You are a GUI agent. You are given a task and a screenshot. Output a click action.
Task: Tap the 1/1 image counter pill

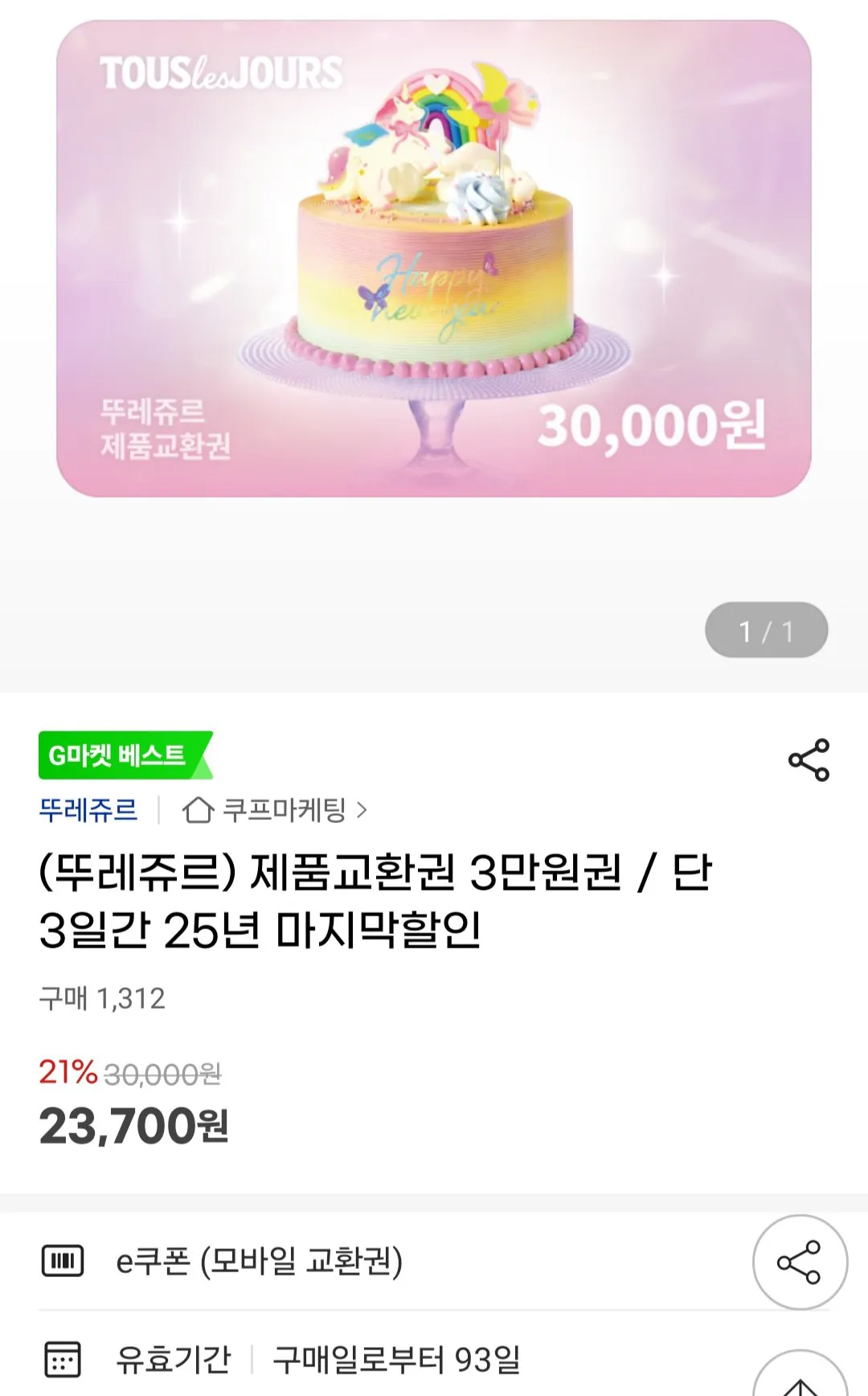(767, 630)
